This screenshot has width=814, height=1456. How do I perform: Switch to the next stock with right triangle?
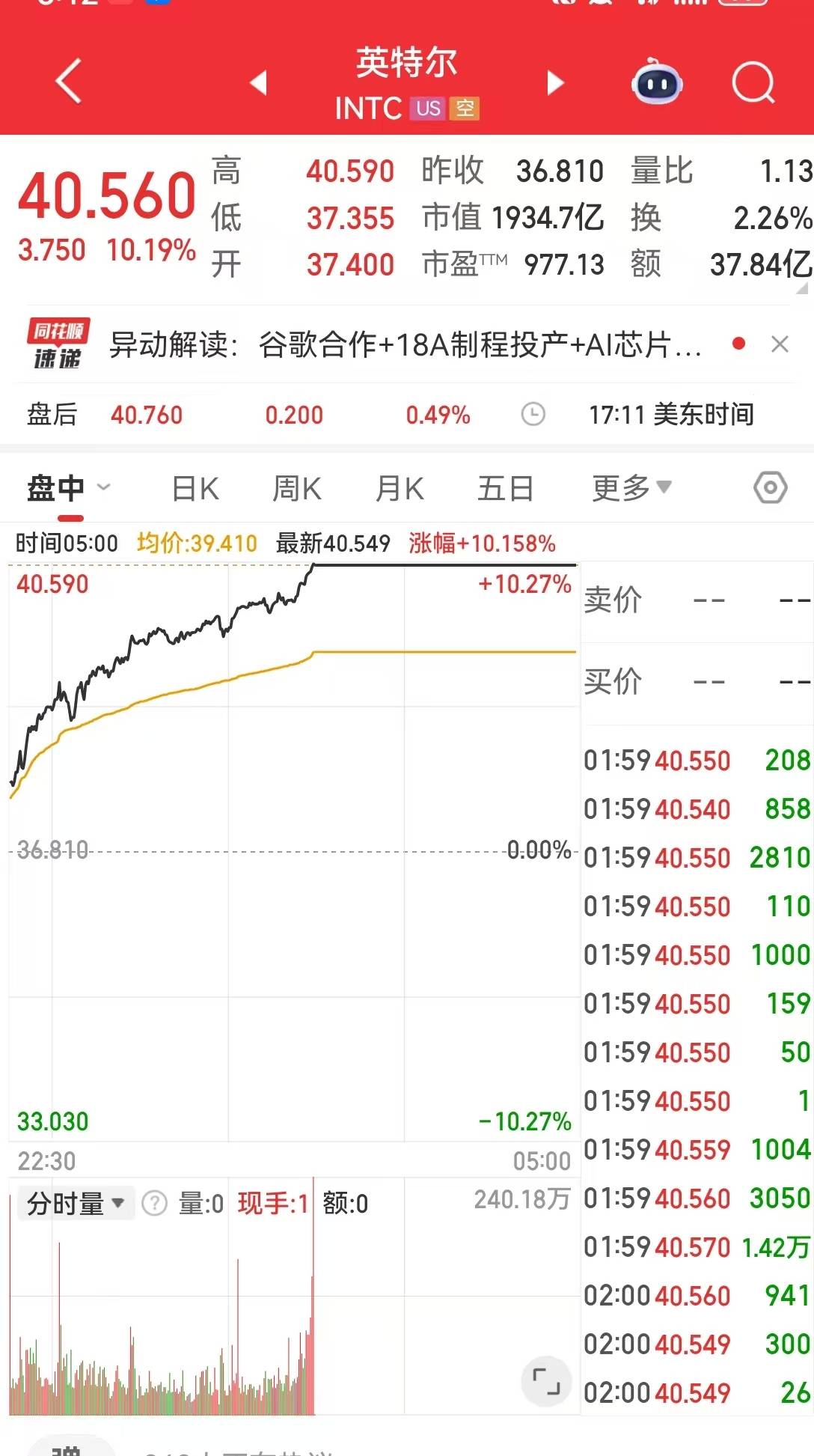pos(554,82)
